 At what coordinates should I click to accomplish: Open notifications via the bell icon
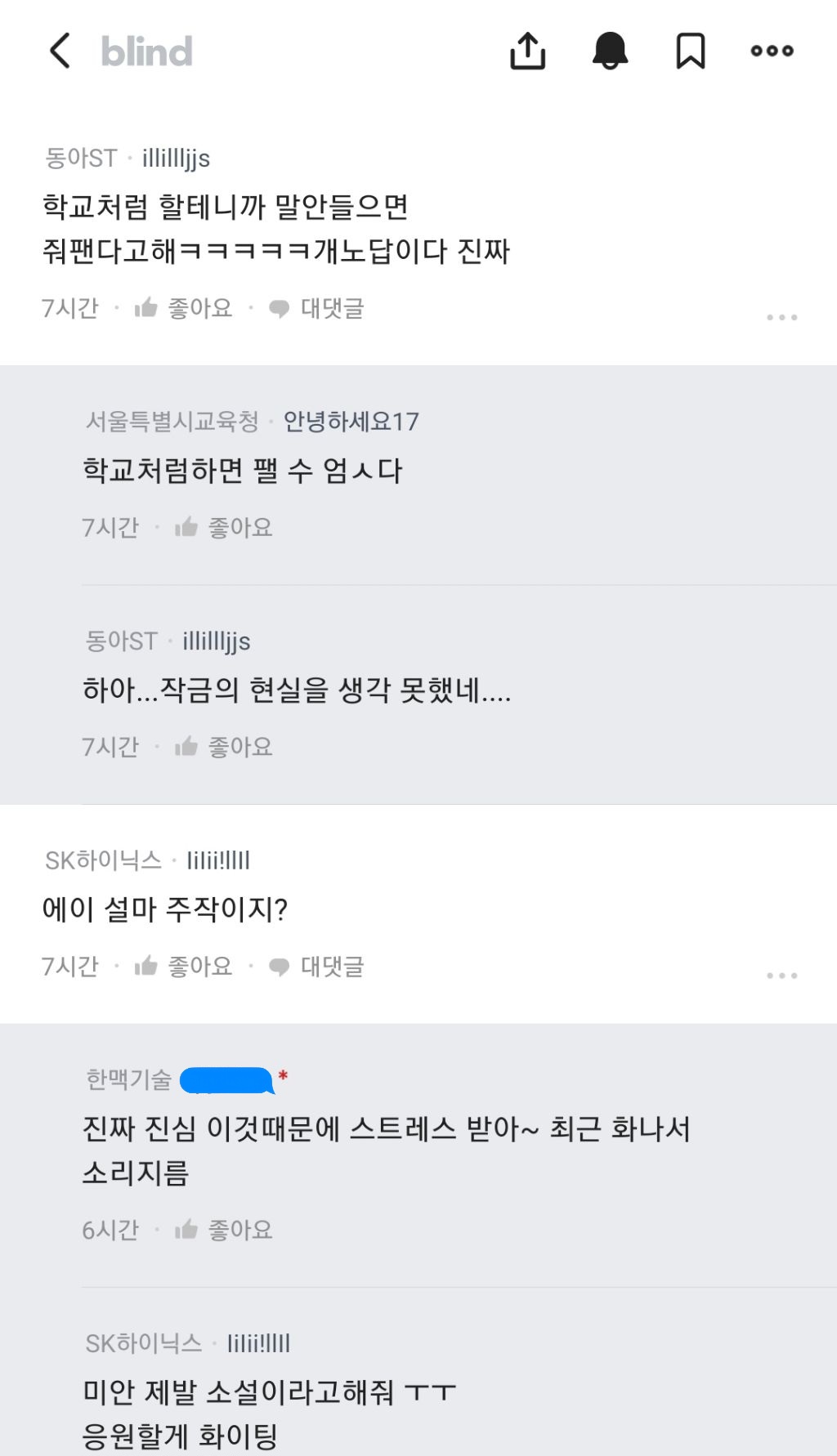click(x=609, y=51)
